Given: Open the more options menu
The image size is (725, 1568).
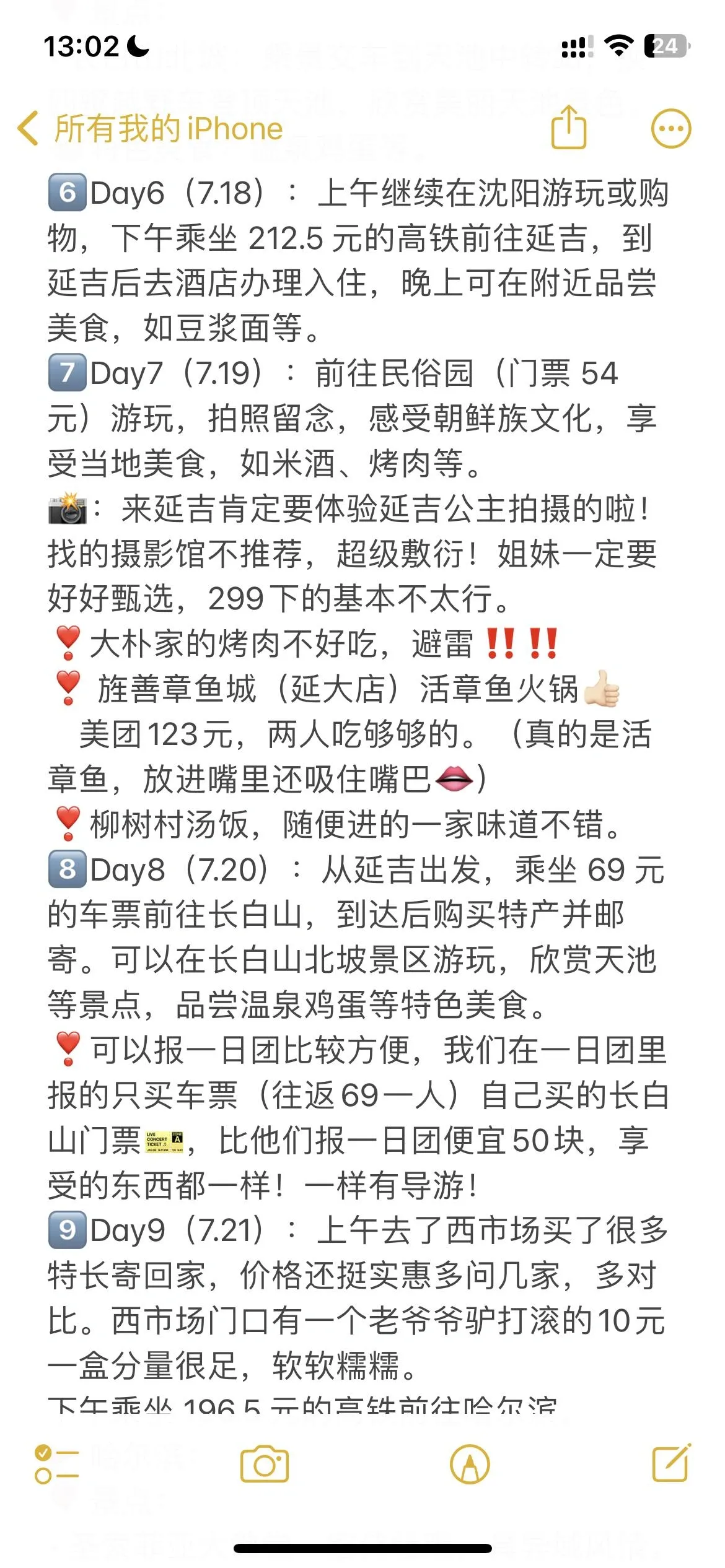Looking at the screenshot, I should [670, 129].
